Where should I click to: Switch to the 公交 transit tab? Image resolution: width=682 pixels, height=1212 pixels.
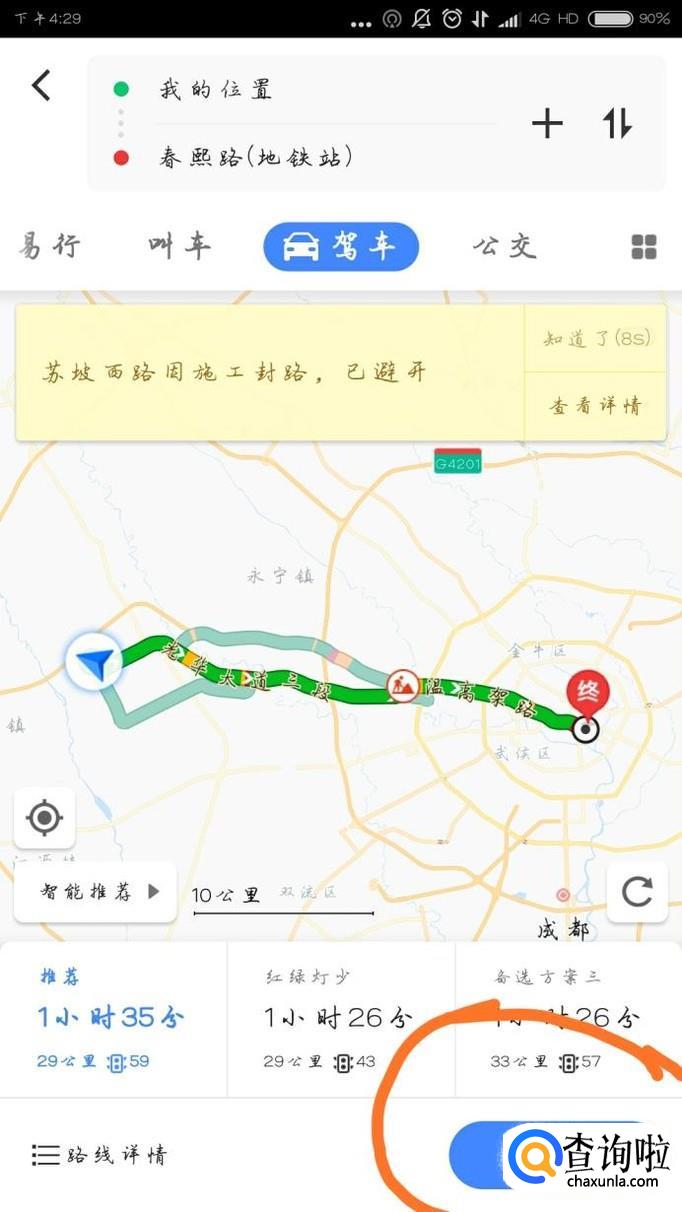coord(504,246)
